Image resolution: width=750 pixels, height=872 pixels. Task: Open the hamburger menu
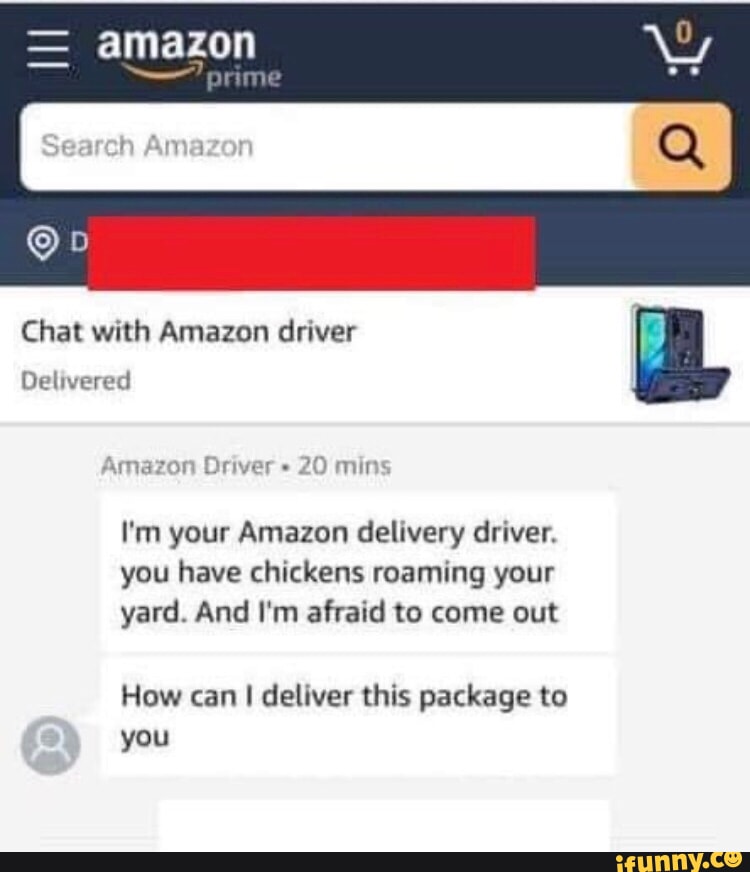[47, 50]
